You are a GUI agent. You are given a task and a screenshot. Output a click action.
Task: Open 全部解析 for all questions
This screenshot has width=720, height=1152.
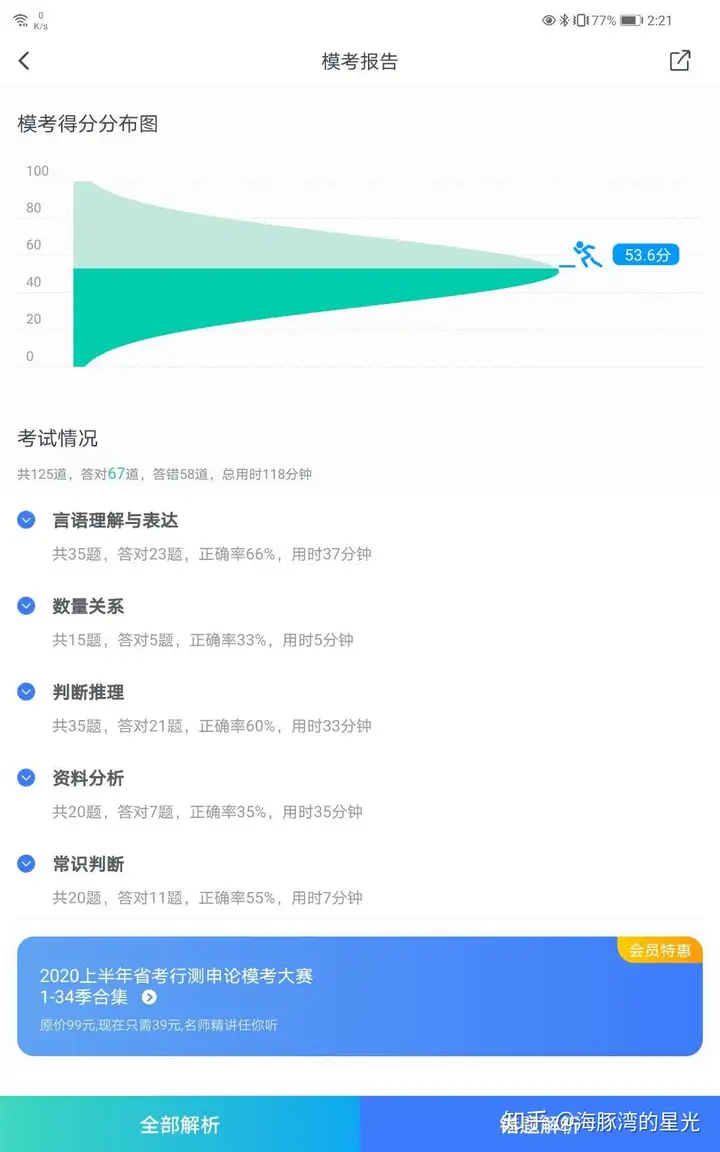click(x=180, y=1124)
